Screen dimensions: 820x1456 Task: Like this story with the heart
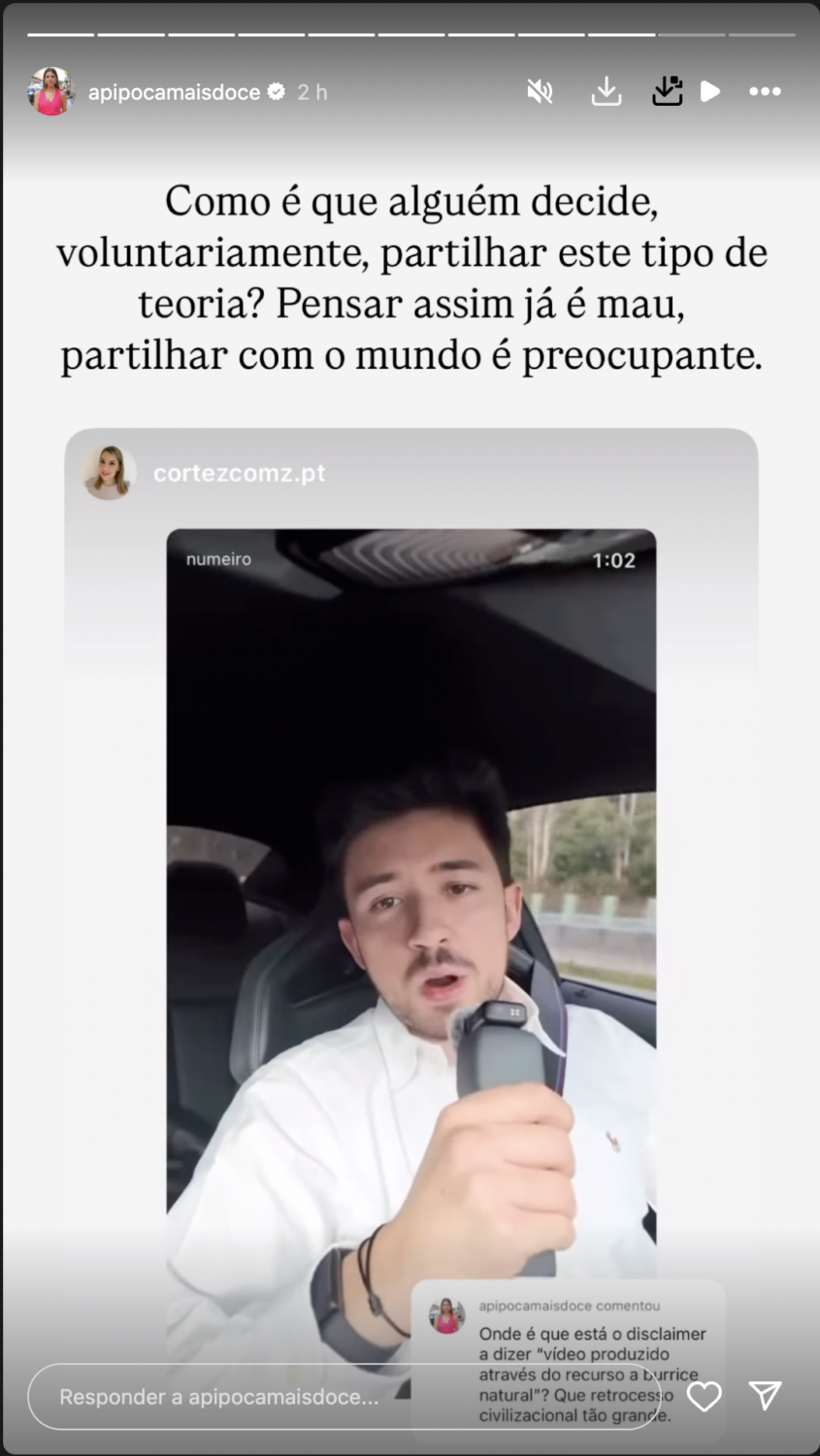705,1397
